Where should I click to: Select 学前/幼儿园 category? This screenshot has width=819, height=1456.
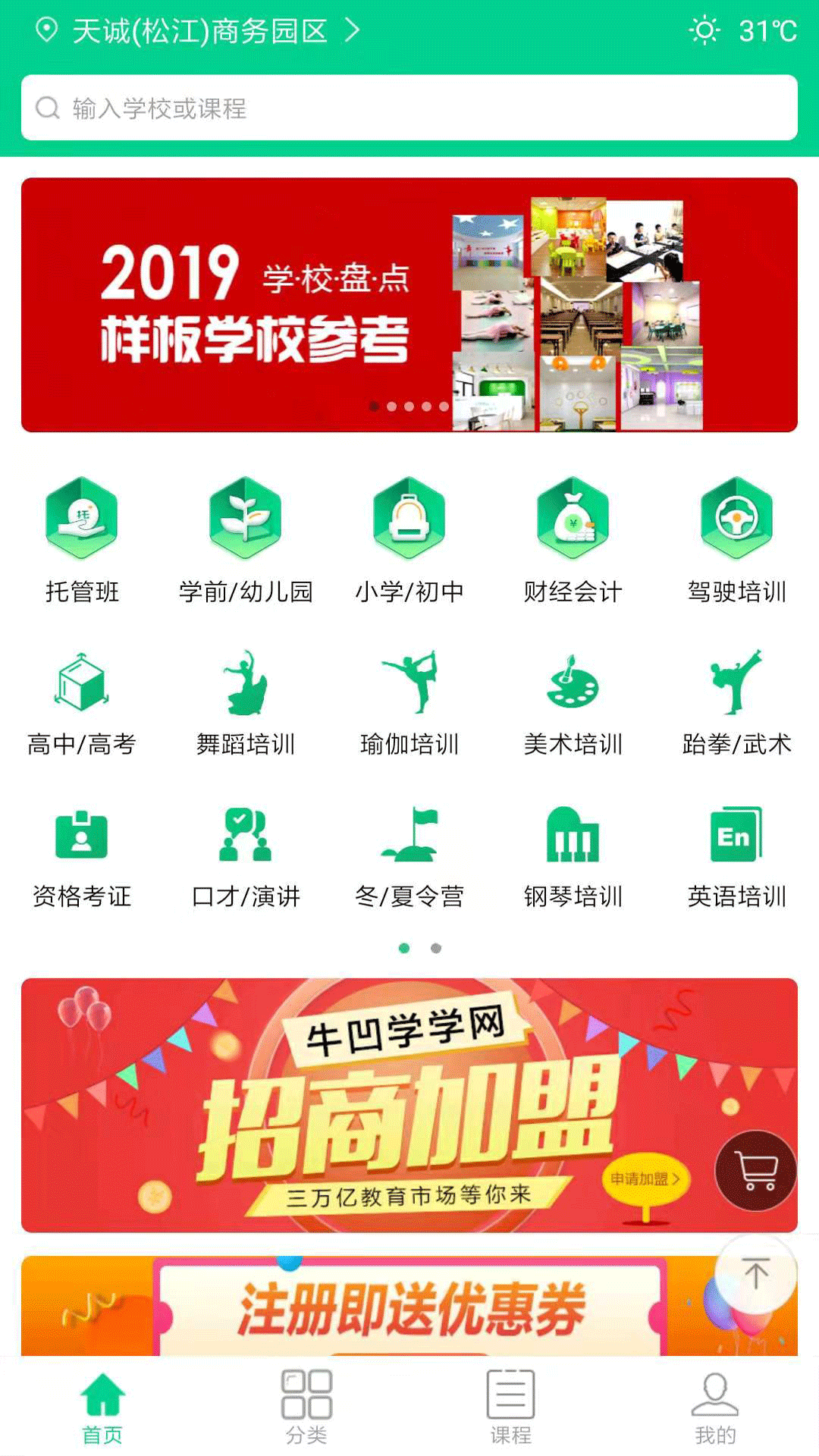click(246, 540)
